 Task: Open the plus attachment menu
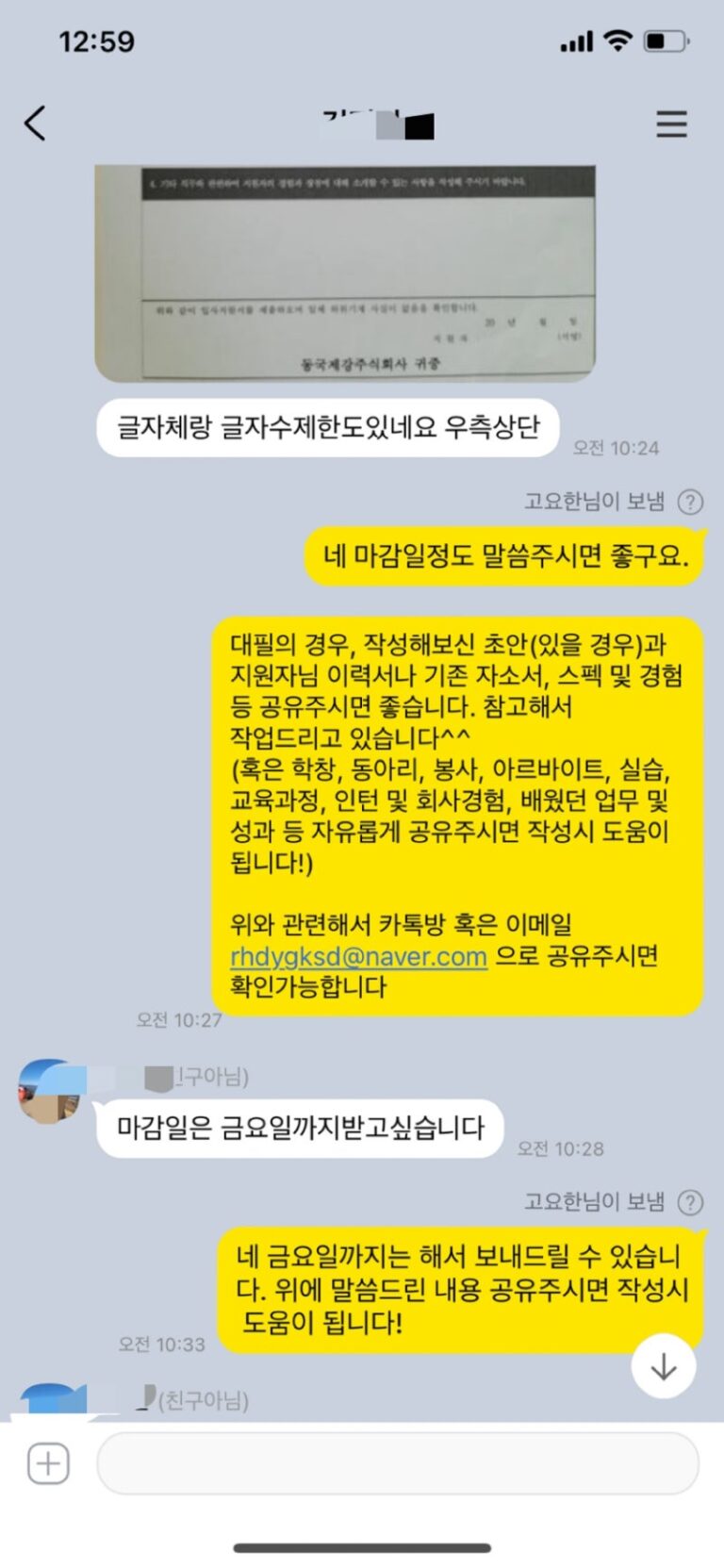(x=48, y=1463)
